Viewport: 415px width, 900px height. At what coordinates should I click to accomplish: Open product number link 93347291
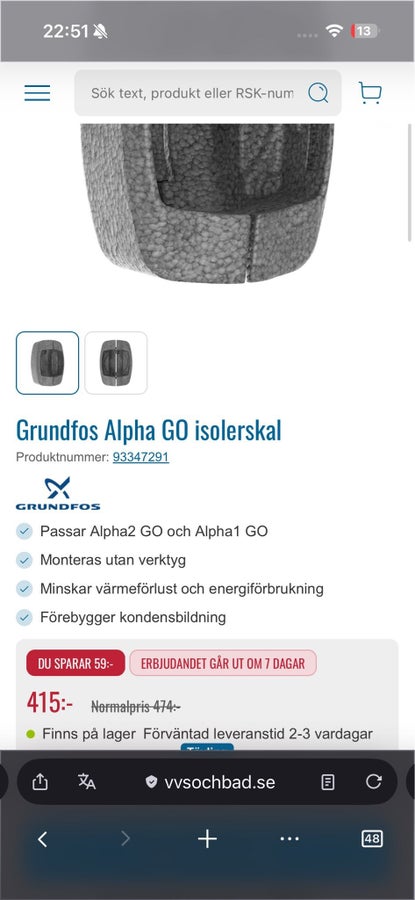(x=141, y=457)
